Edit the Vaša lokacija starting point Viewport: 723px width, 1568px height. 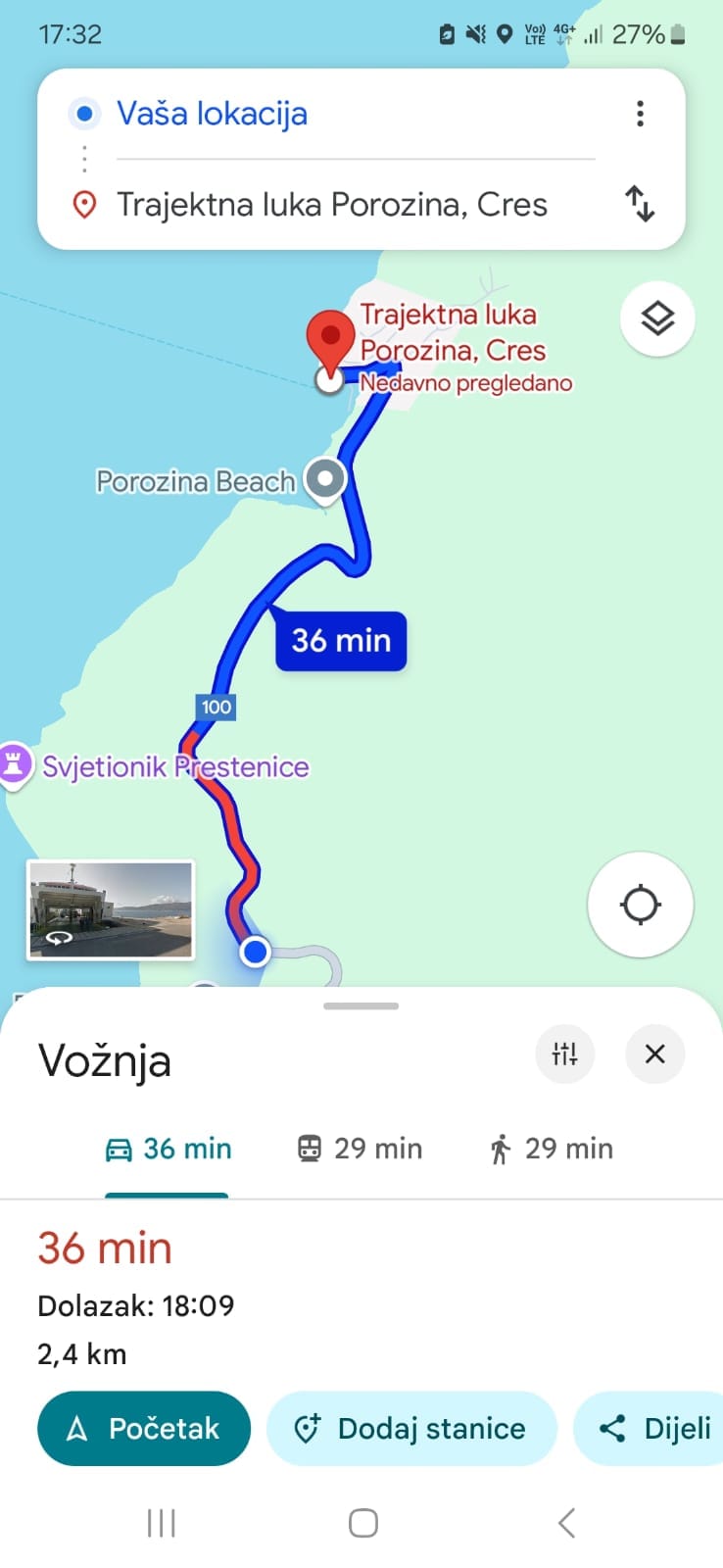pos(212,114)
